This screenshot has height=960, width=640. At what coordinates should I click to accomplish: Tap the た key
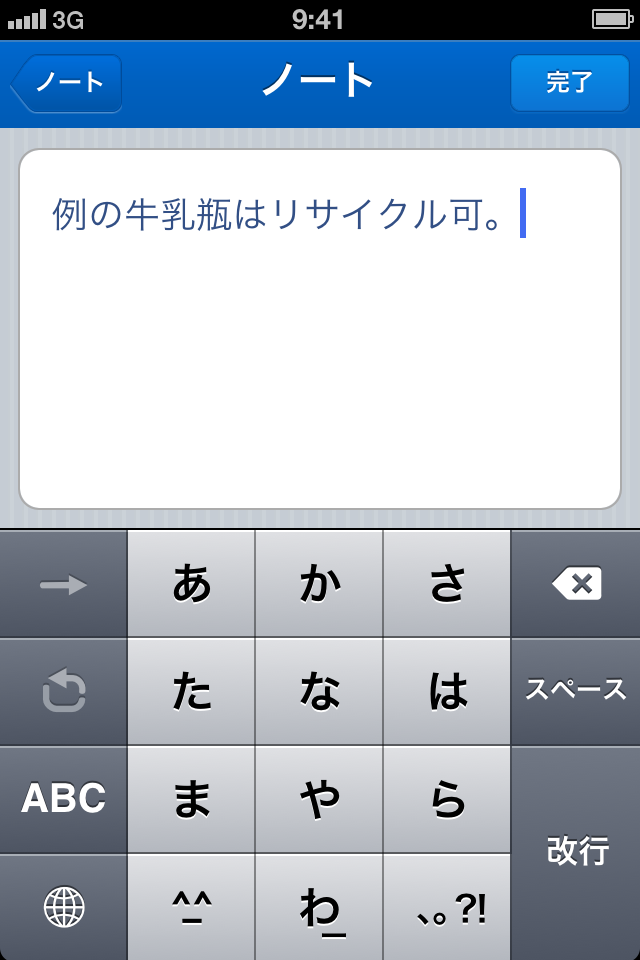point(192,691)
